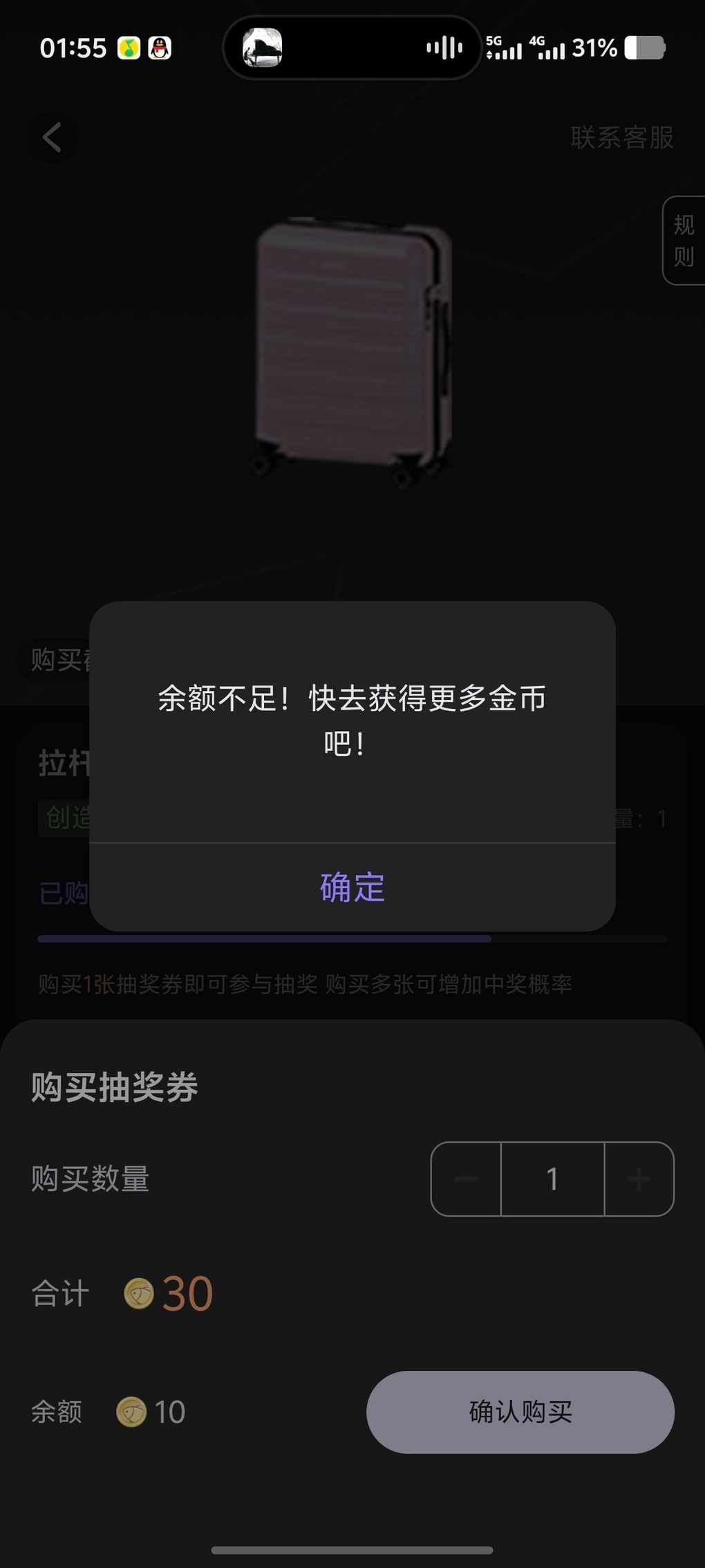Go back using the top-left arrow
Image resolution: width=705 pixels, height=1568 pixels.
tap(53, 137)
